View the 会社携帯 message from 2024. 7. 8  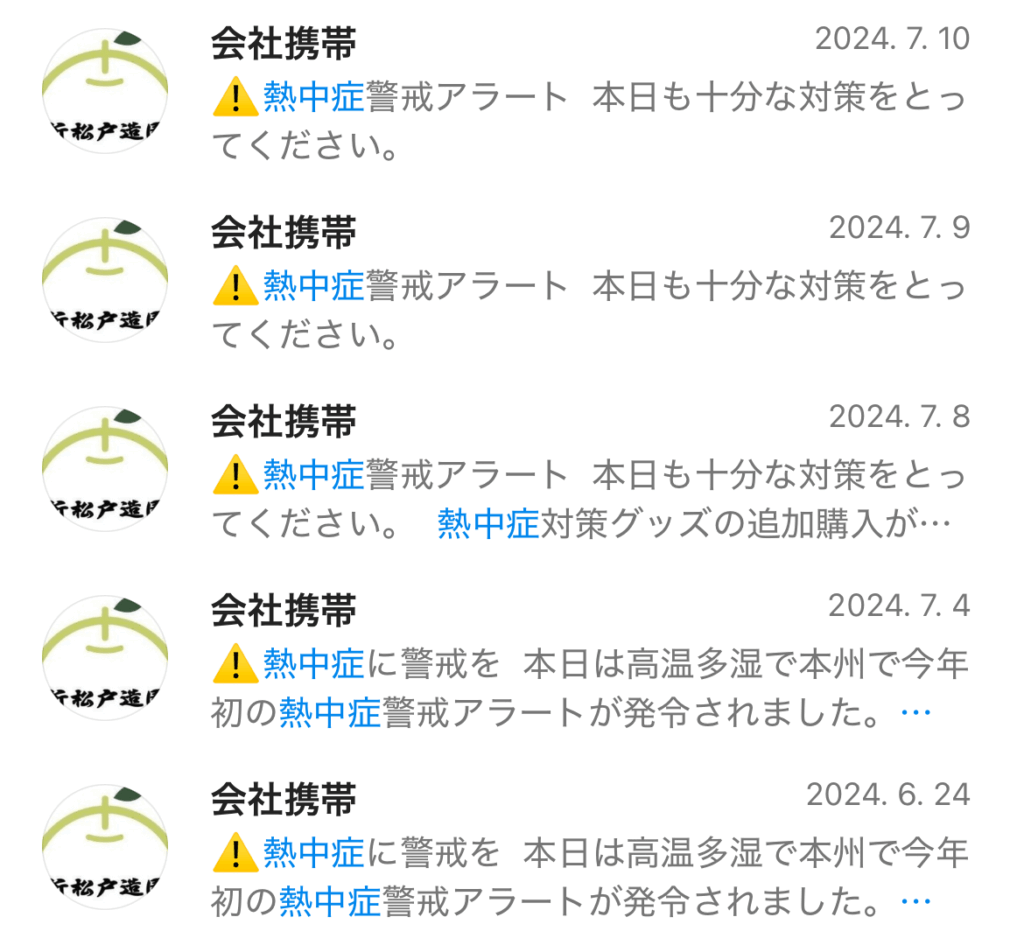pos(588,474)
